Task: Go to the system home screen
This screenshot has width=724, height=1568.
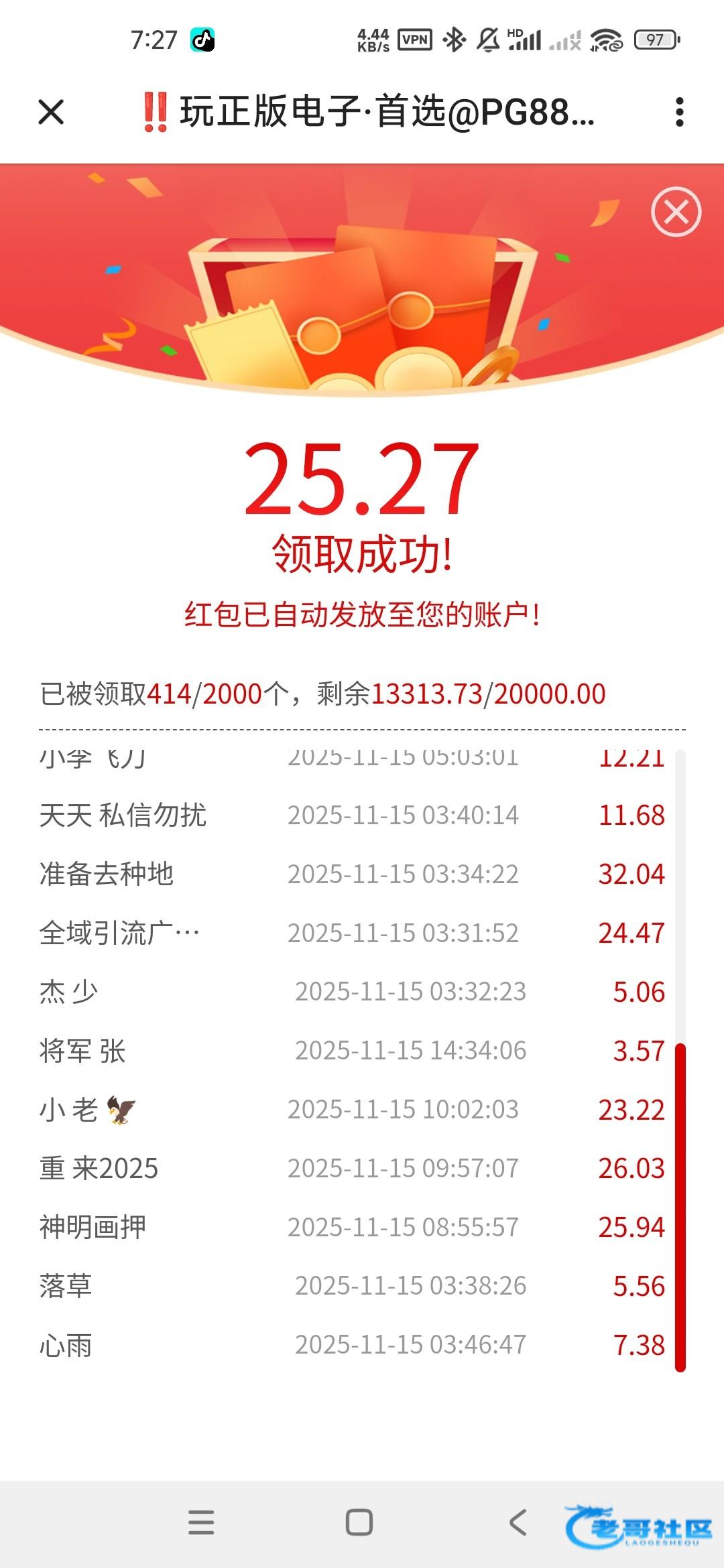Action: (x=359, y=1522)
